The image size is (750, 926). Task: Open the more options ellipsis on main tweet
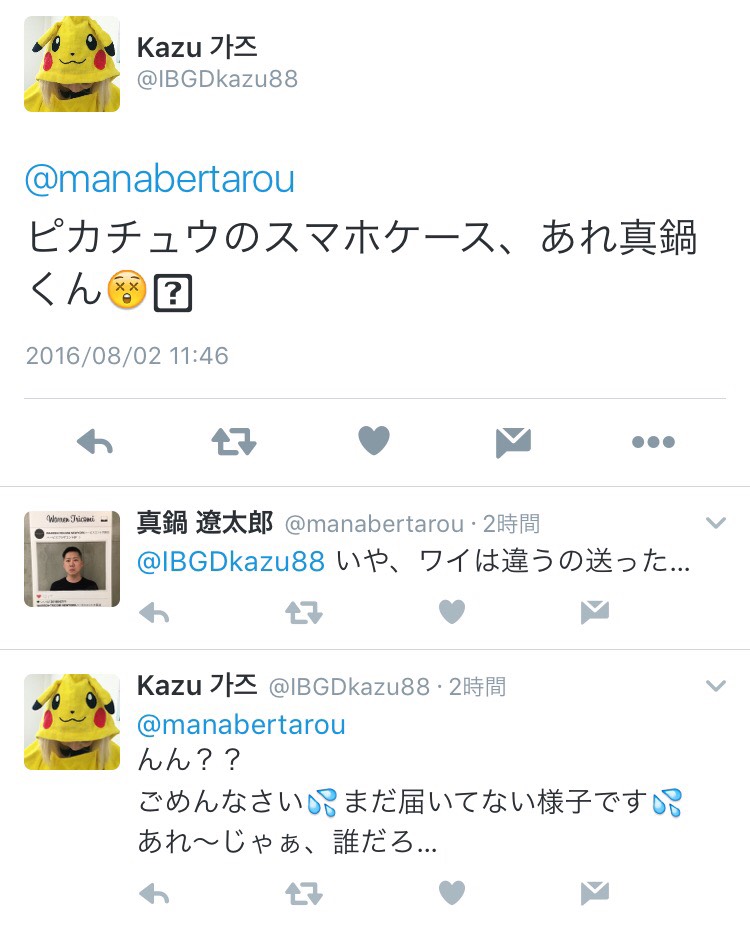tap(653, 442)
